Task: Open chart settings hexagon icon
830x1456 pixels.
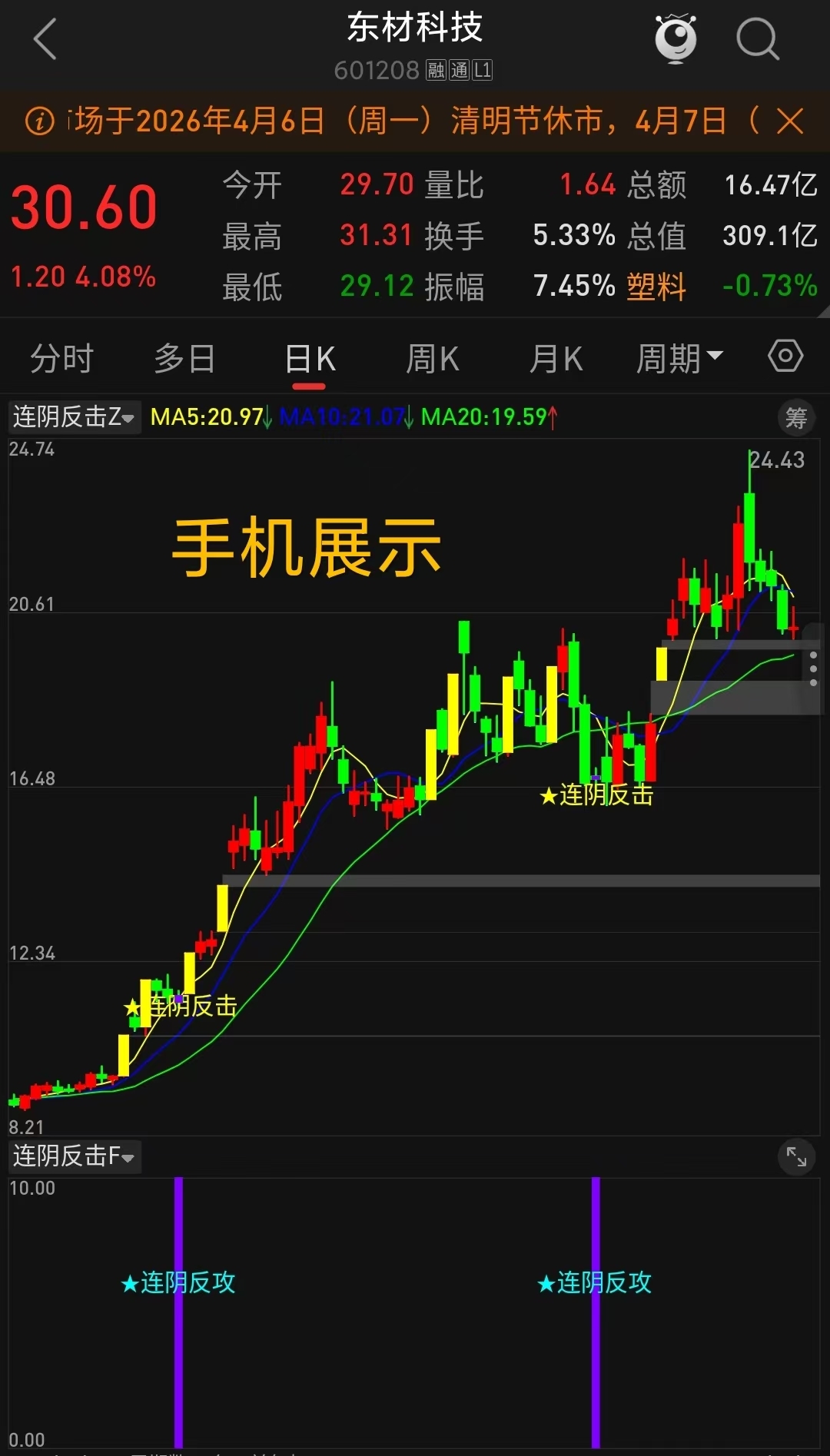Action: [x=785, y=357]
